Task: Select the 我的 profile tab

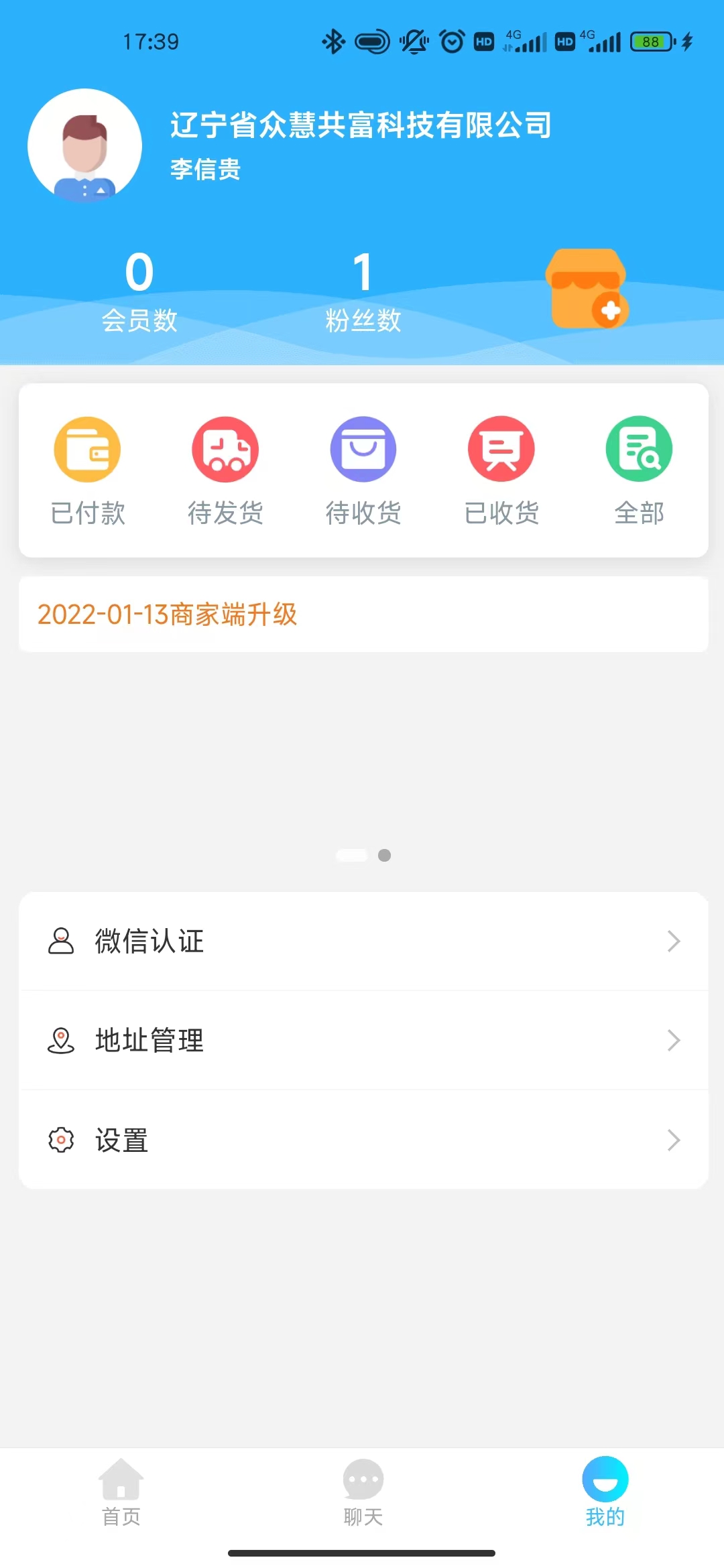Action: tap(605, 1490)
